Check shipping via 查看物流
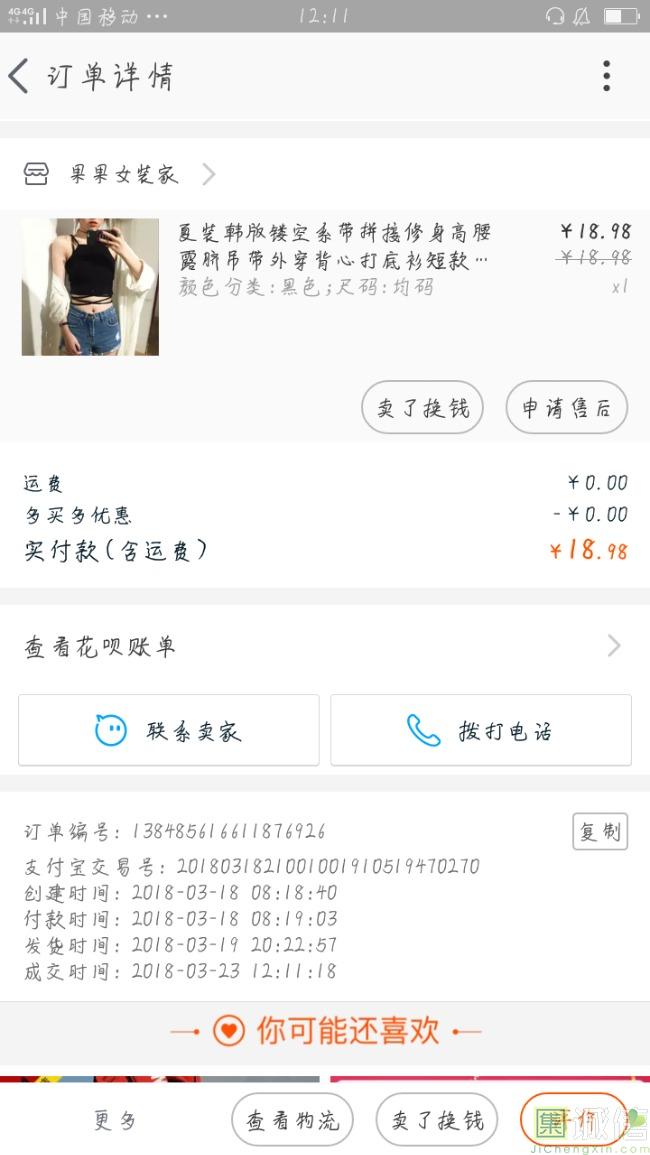650x1155 pixels. click(293, 1121)
